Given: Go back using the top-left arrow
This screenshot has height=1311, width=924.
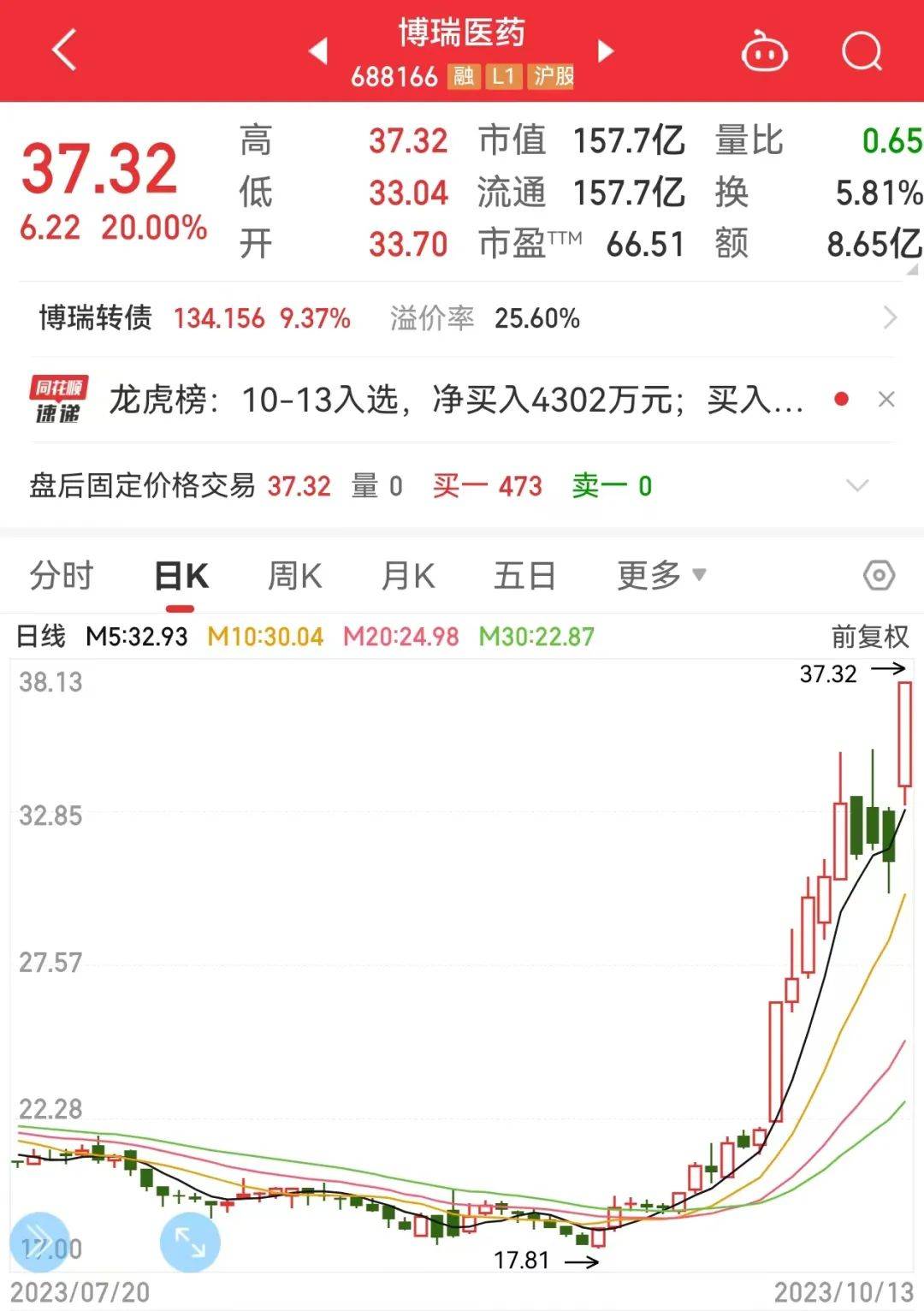Looking at the screenshot, I should pyautogui.click(x=64, y=50).
